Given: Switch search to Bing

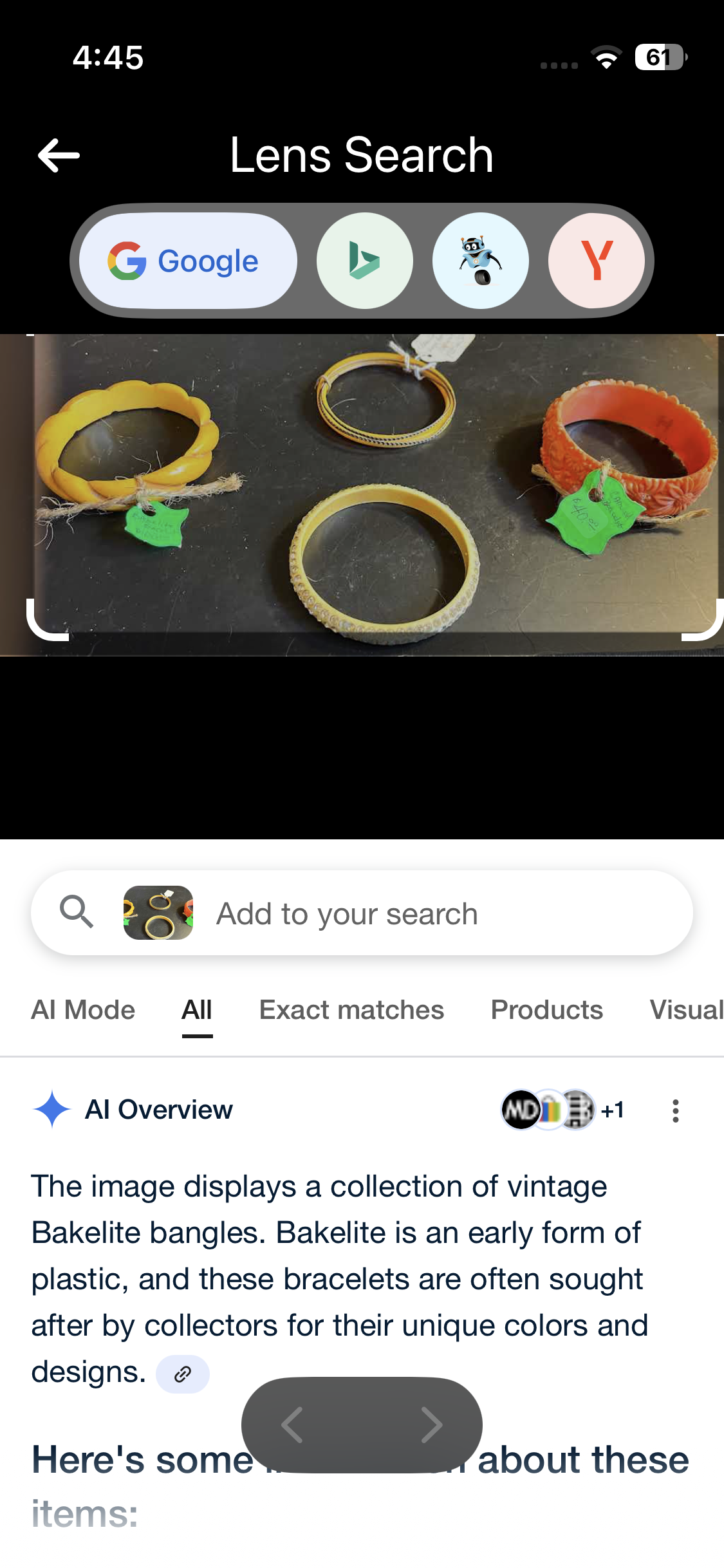Looking at the screenshot, I should [x=364, y=261].
